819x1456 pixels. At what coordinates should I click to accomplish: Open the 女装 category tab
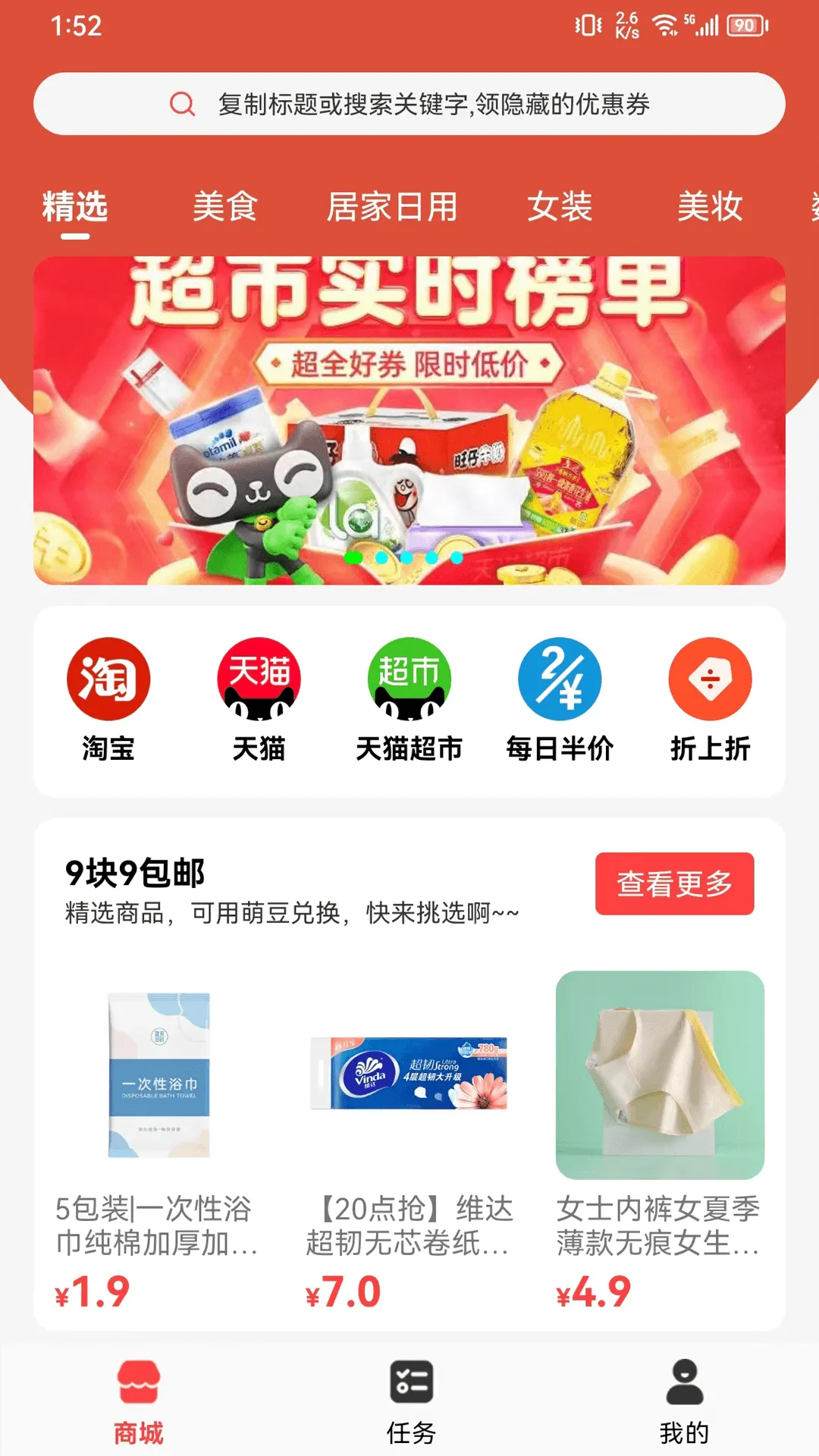click(x=562, y=206)
